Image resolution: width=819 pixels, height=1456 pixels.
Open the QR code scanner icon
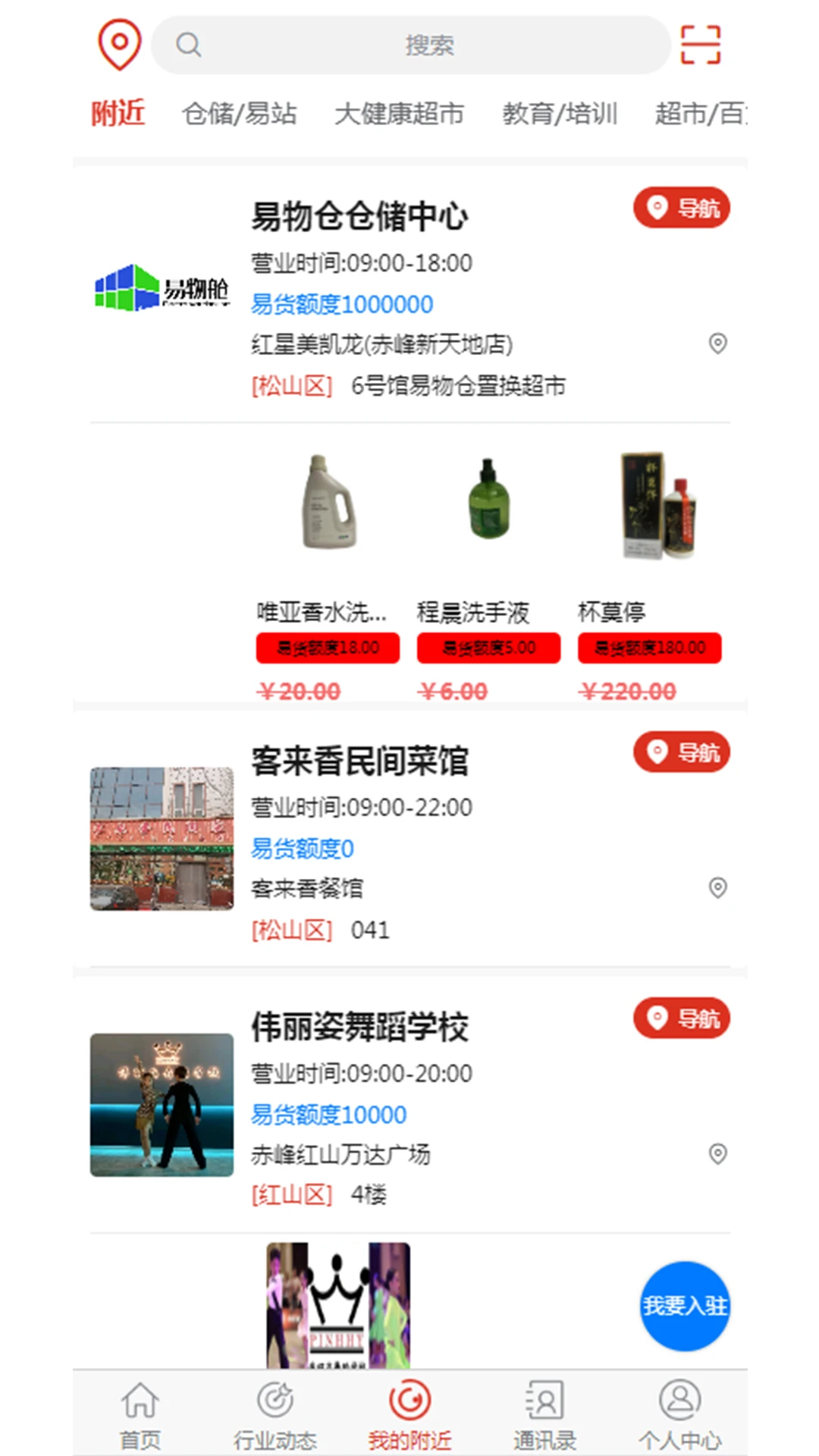tap(699, 44)
